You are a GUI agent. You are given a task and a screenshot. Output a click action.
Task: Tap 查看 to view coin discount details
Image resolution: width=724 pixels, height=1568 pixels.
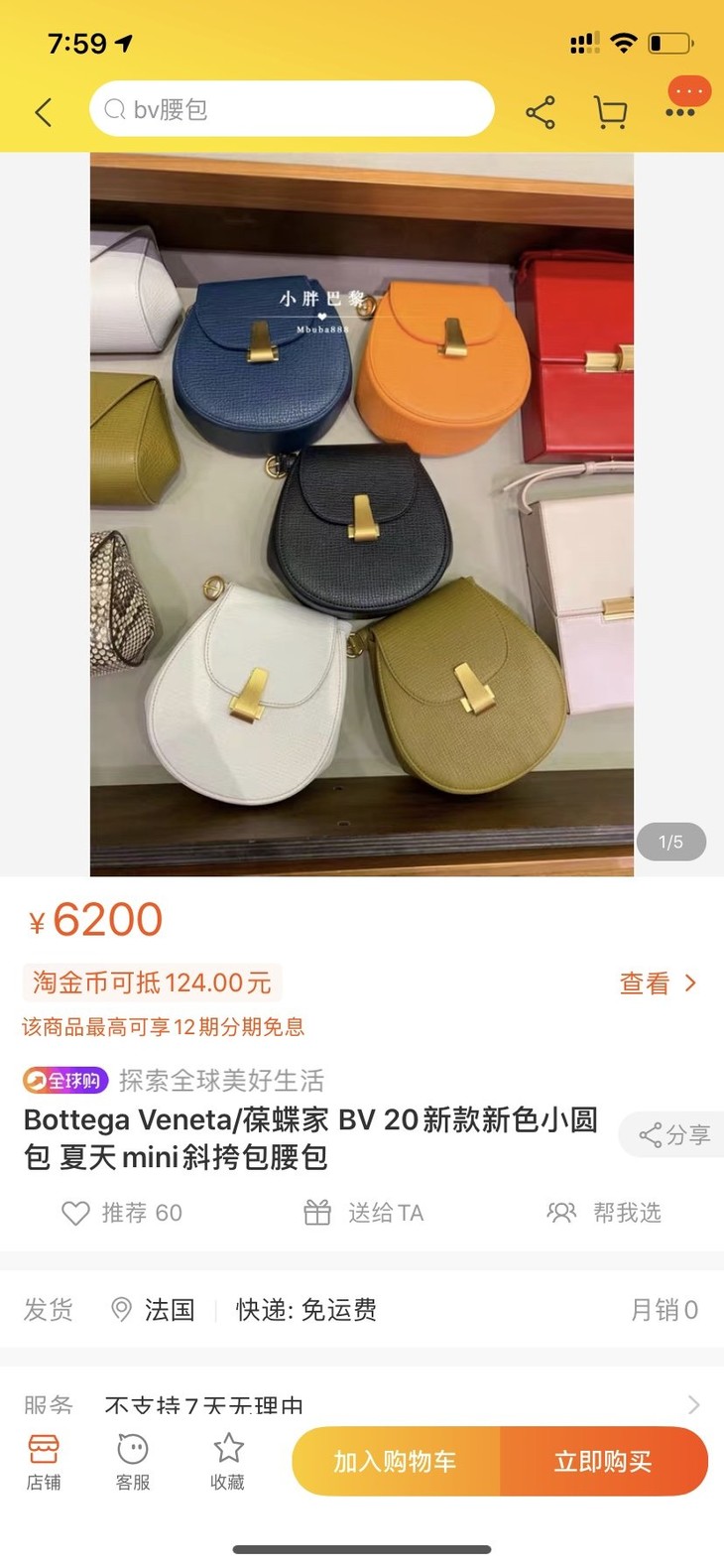[658, 983]
